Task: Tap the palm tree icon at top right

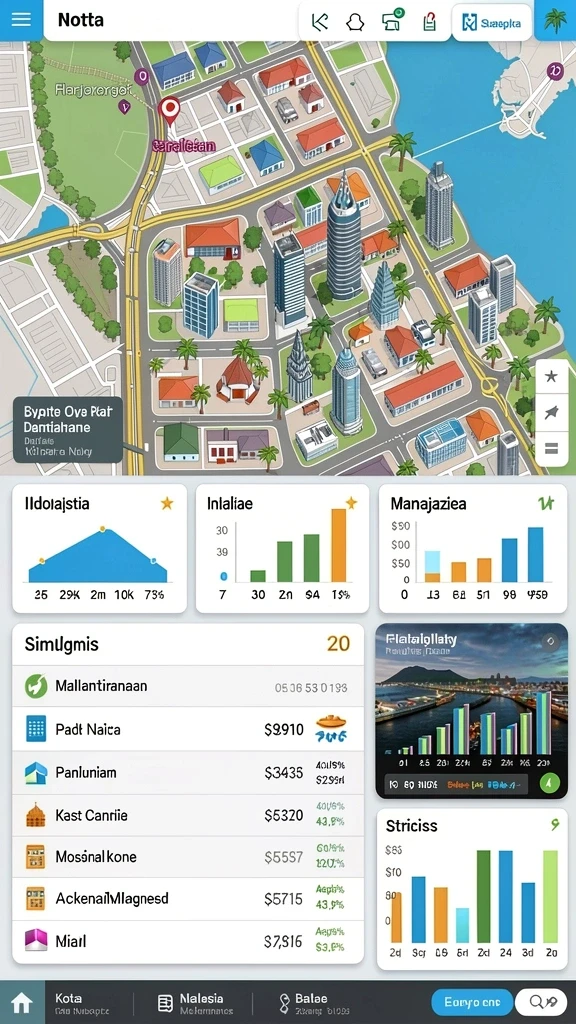Action: pyautogui.click(x=555, y=21)
